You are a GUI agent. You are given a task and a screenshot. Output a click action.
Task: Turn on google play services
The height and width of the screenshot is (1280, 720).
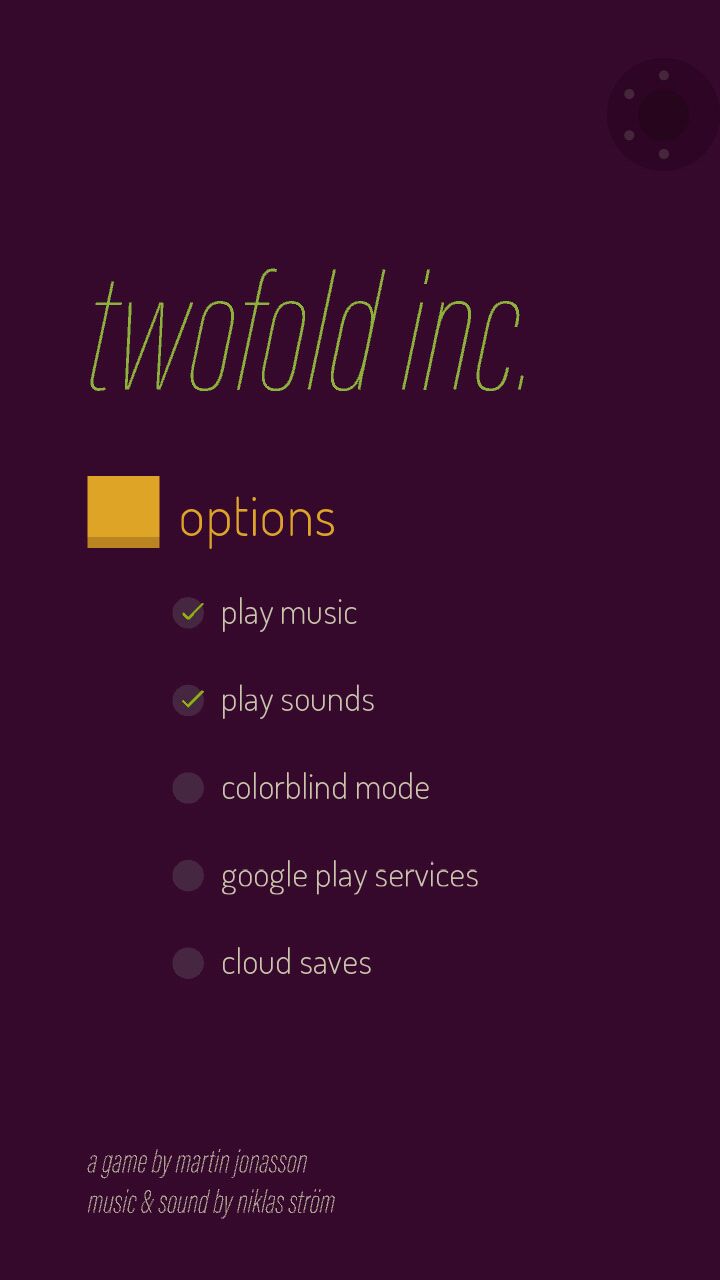tap(188, 876)
